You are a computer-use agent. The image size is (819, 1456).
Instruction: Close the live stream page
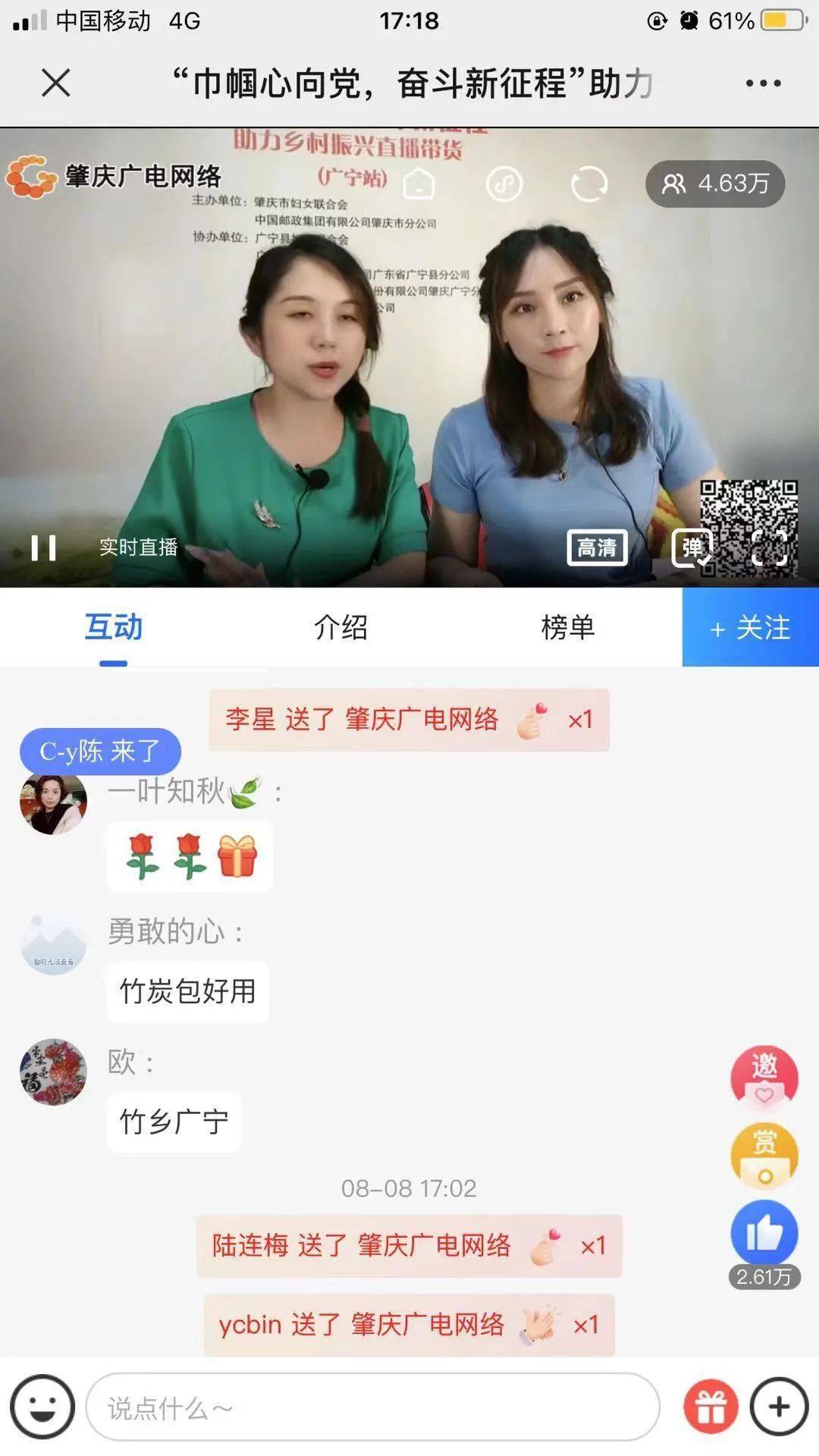coord(55,83)
